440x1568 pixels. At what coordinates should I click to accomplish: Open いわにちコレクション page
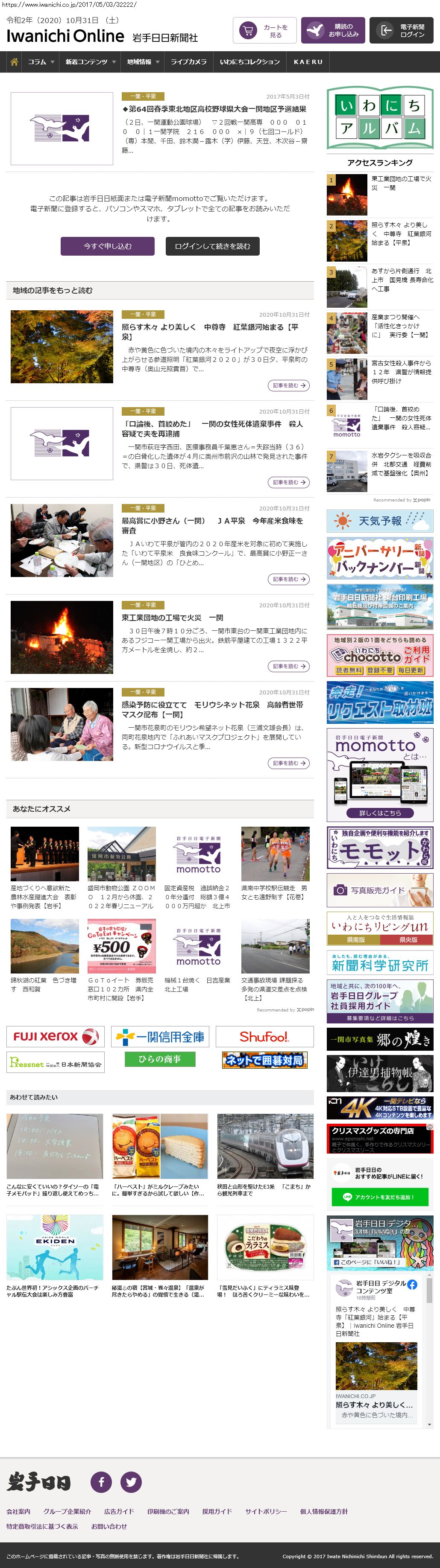pyautogui.click(x=250, y=62)
